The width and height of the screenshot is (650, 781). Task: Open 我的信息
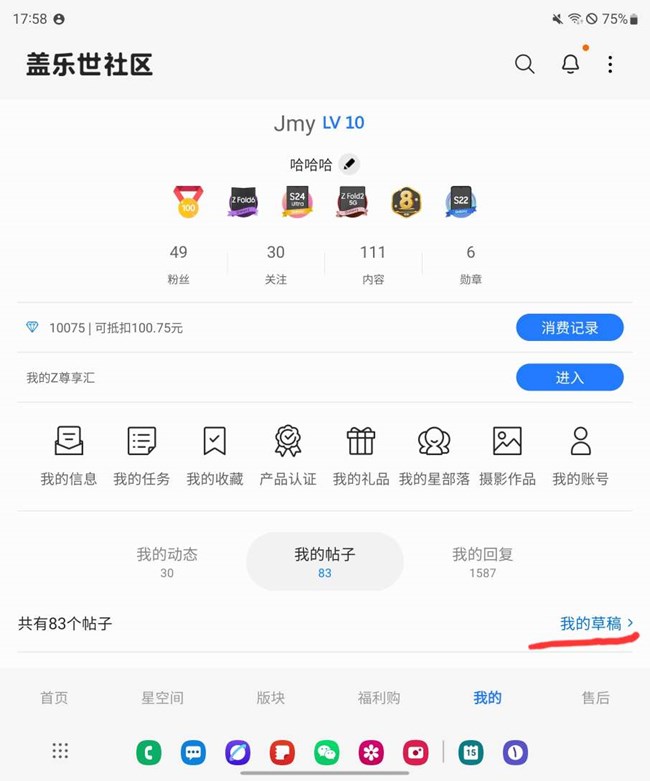[x=69, y=454]
